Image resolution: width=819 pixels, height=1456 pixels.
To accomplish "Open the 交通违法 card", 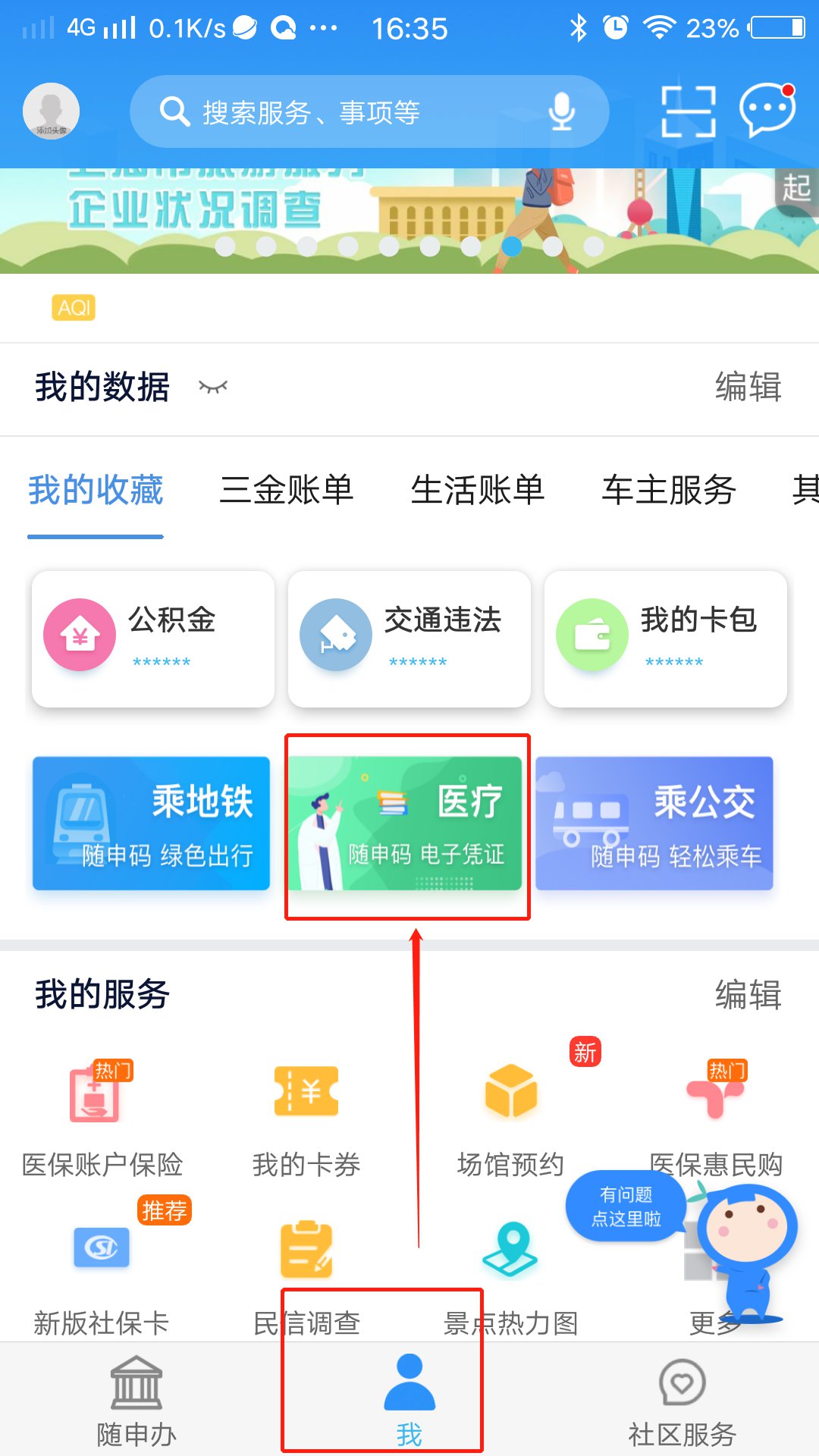I will coord(409,639).
